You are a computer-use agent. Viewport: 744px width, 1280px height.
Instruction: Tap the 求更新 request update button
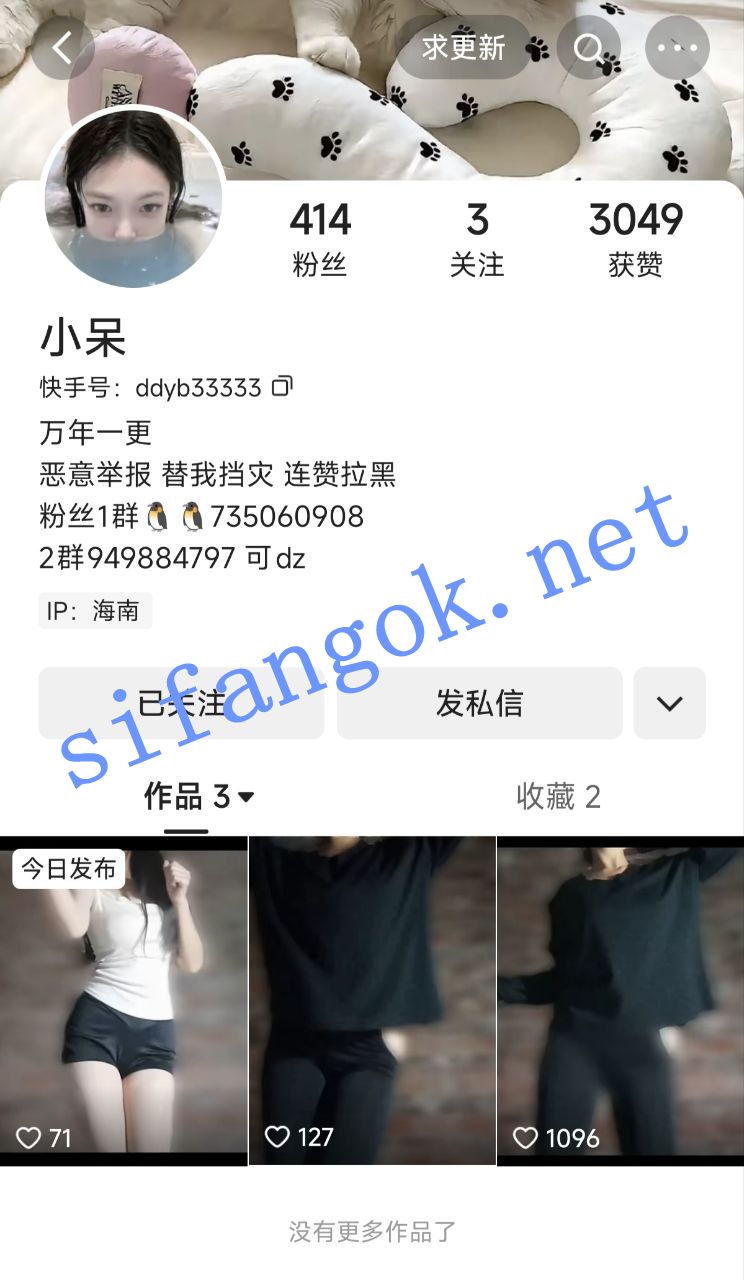click(x=464, y=47)
